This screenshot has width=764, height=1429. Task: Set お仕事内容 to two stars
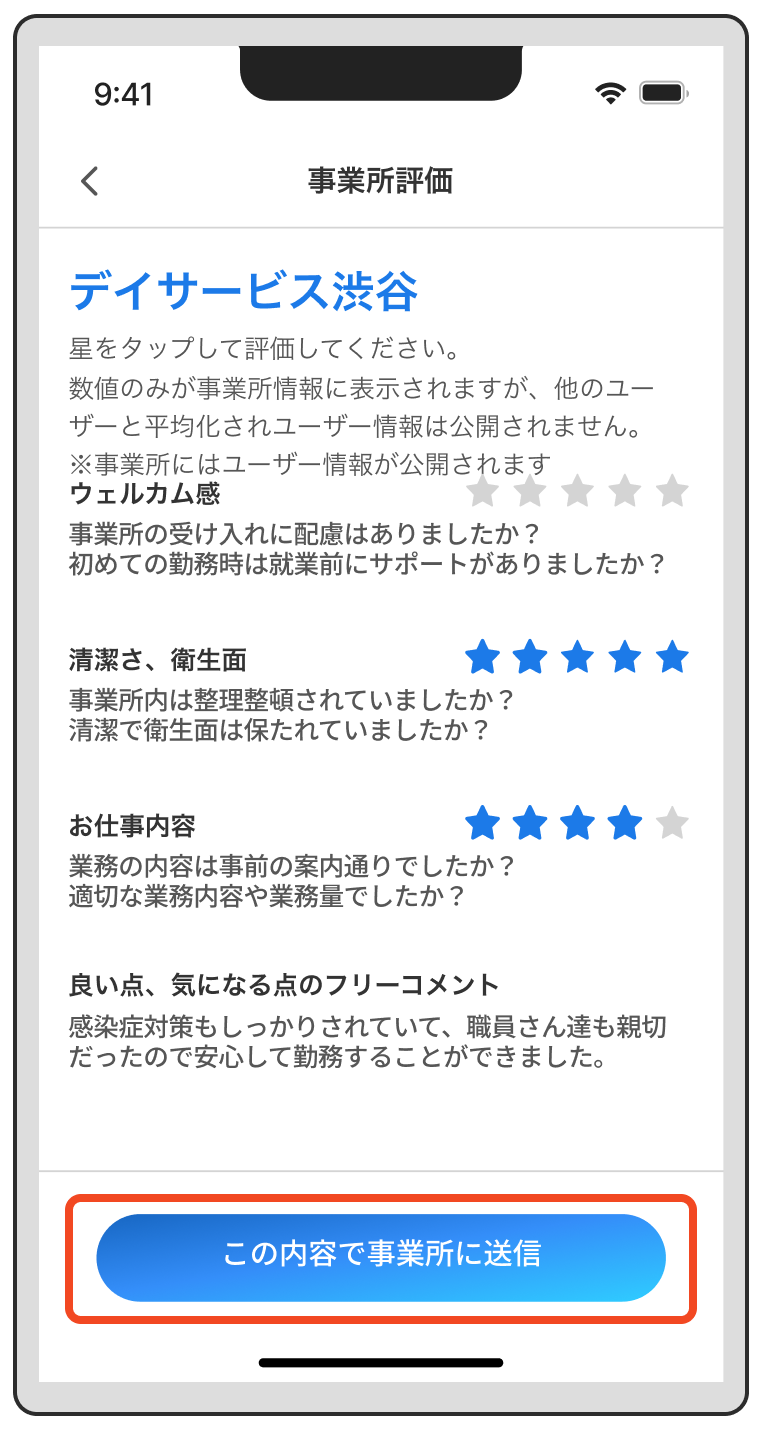pyautogui.click(x=530, y=823)
